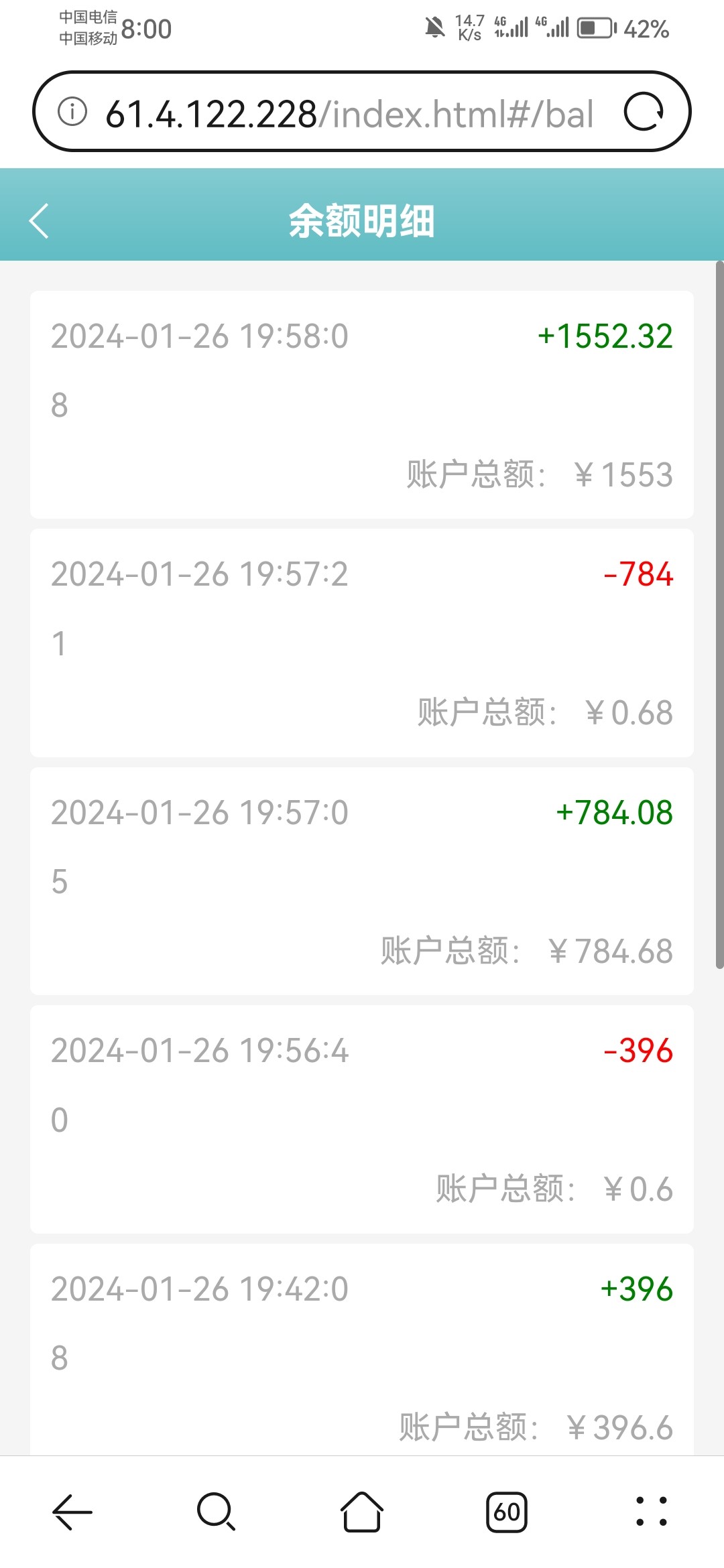Reload the page with the refresh icon
Screen dimensions: 724x1568
click(644, 112)
